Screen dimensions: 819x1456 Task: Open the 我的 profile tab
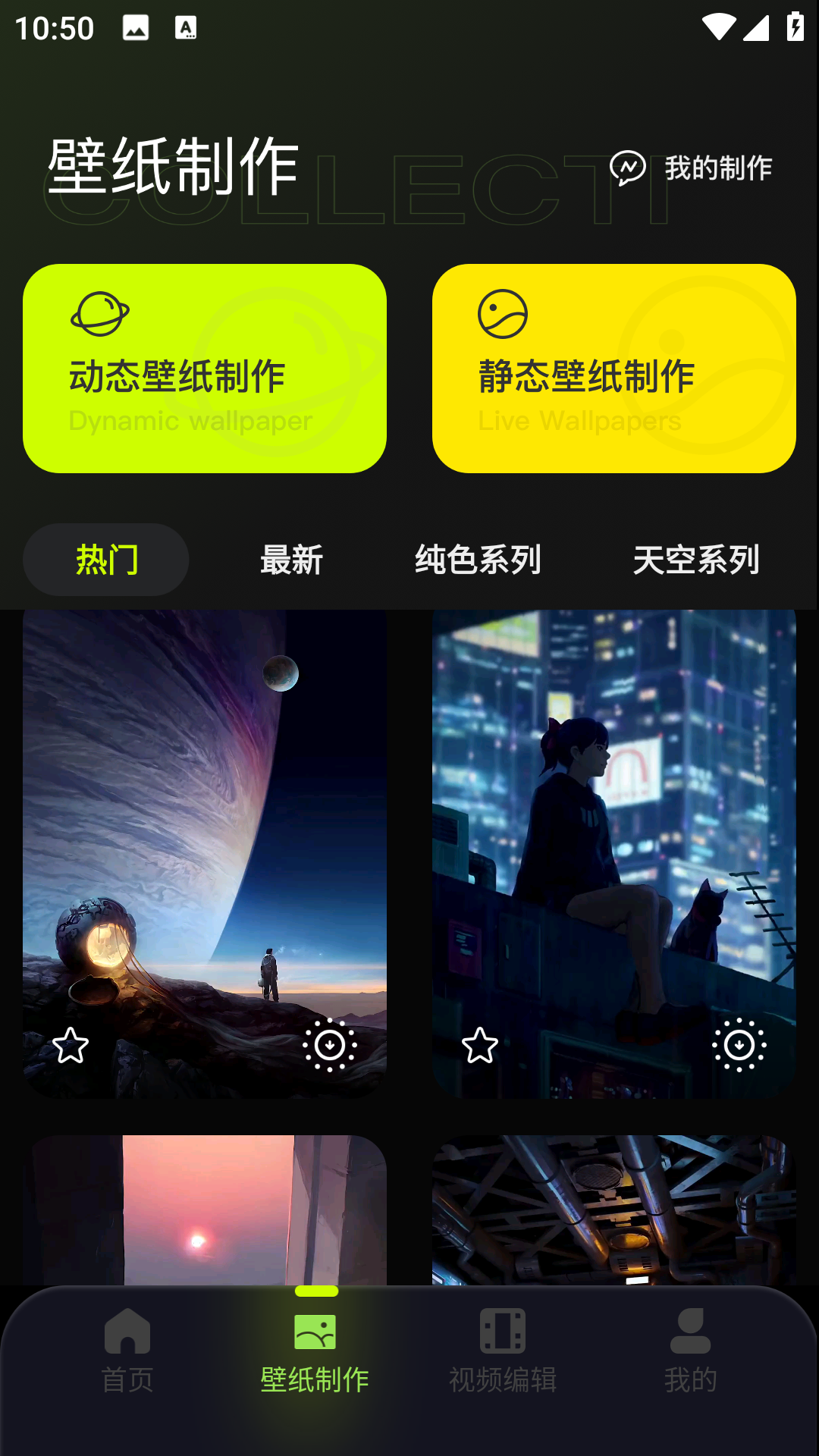point(690,1351)
